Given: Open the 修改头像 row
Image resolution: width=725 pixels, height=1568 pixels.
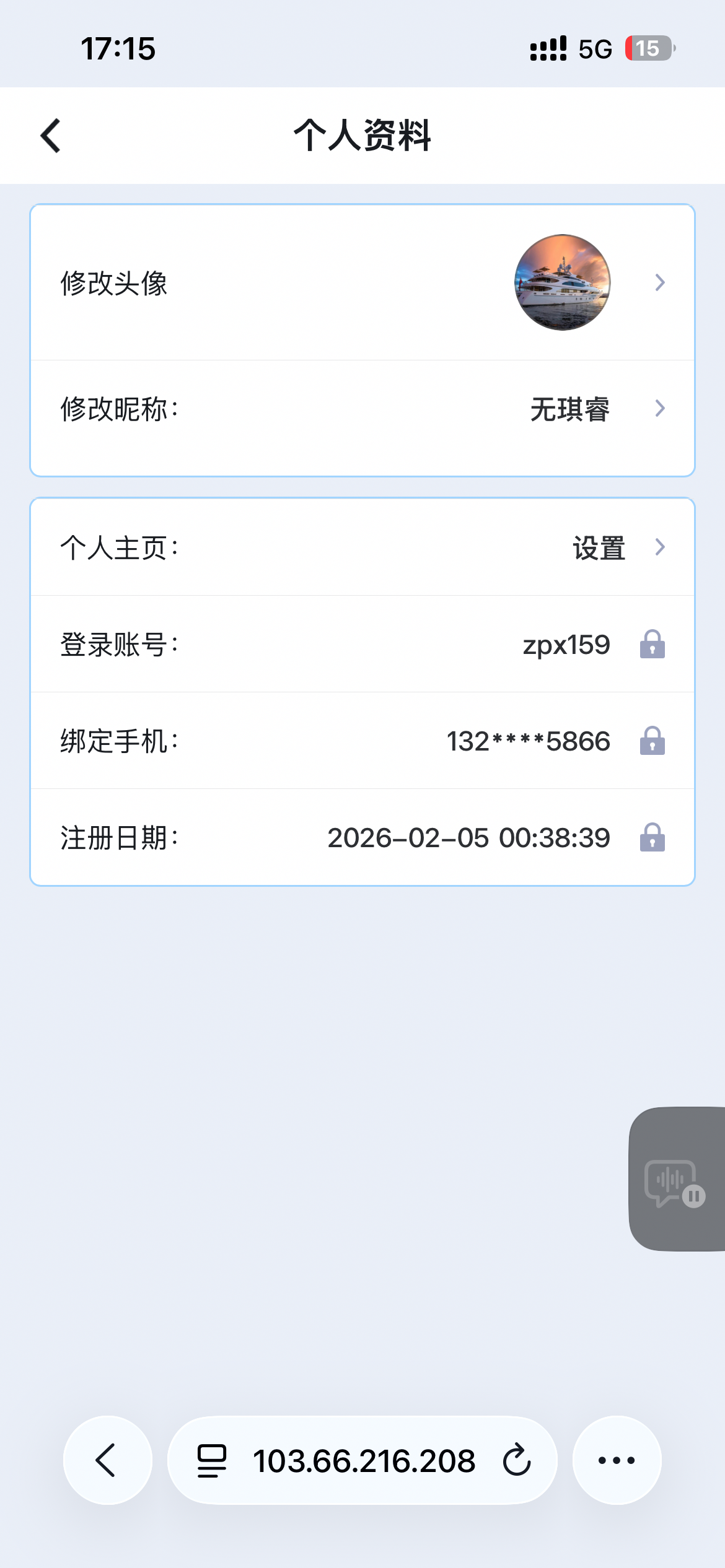Looking at the screenshot, I should (x=362, y=283).
